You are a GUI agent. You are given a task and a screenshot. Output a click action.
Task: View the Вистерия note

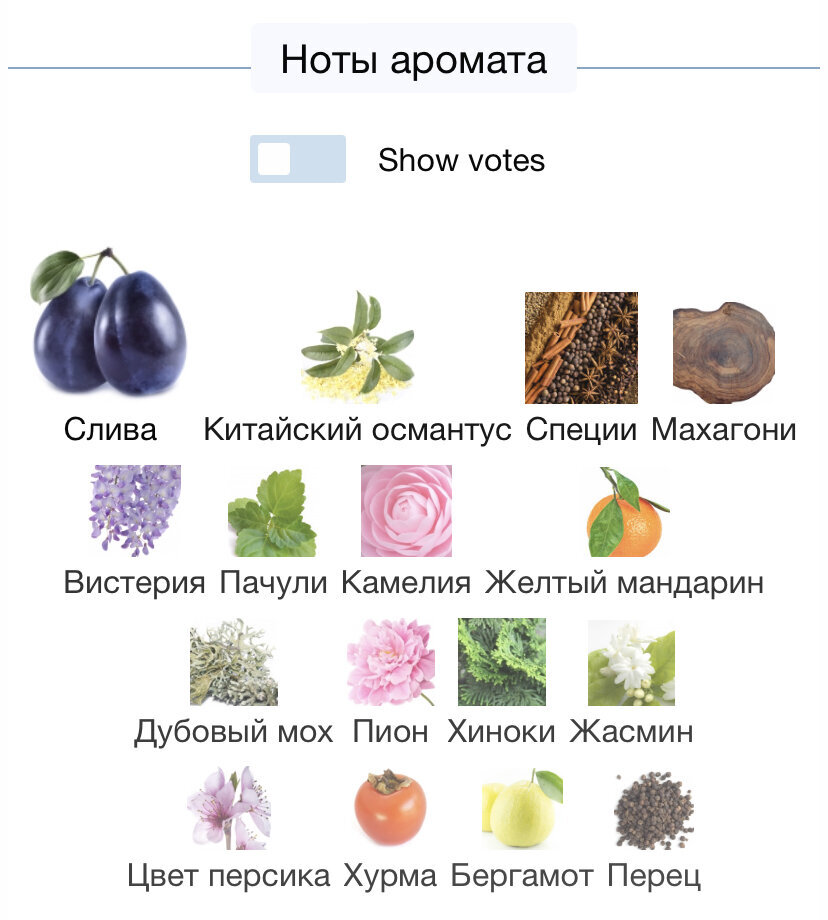click(135, 510)
